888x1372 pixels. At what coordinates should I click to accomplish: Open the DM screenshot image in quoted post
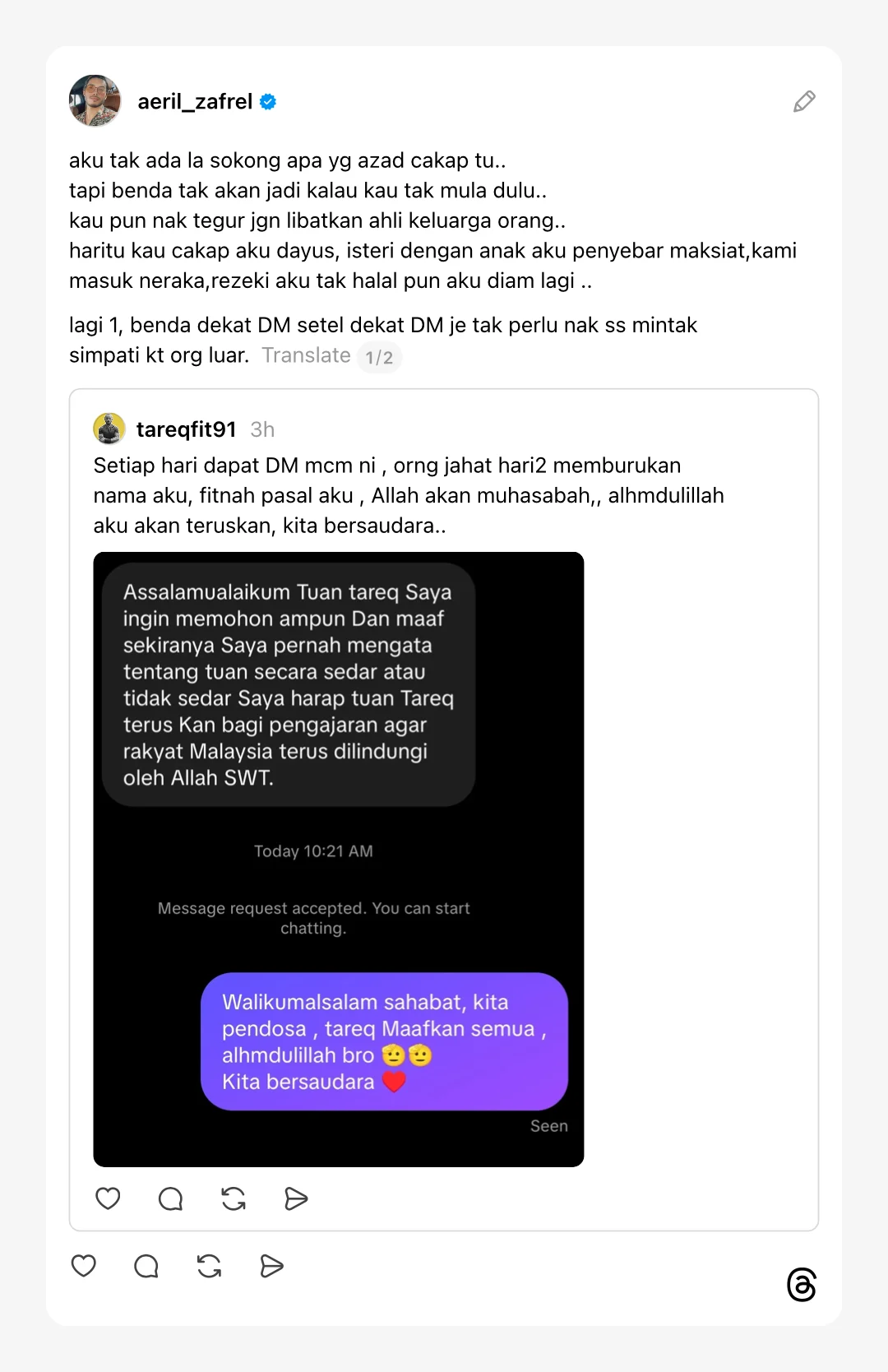(338, 859)
